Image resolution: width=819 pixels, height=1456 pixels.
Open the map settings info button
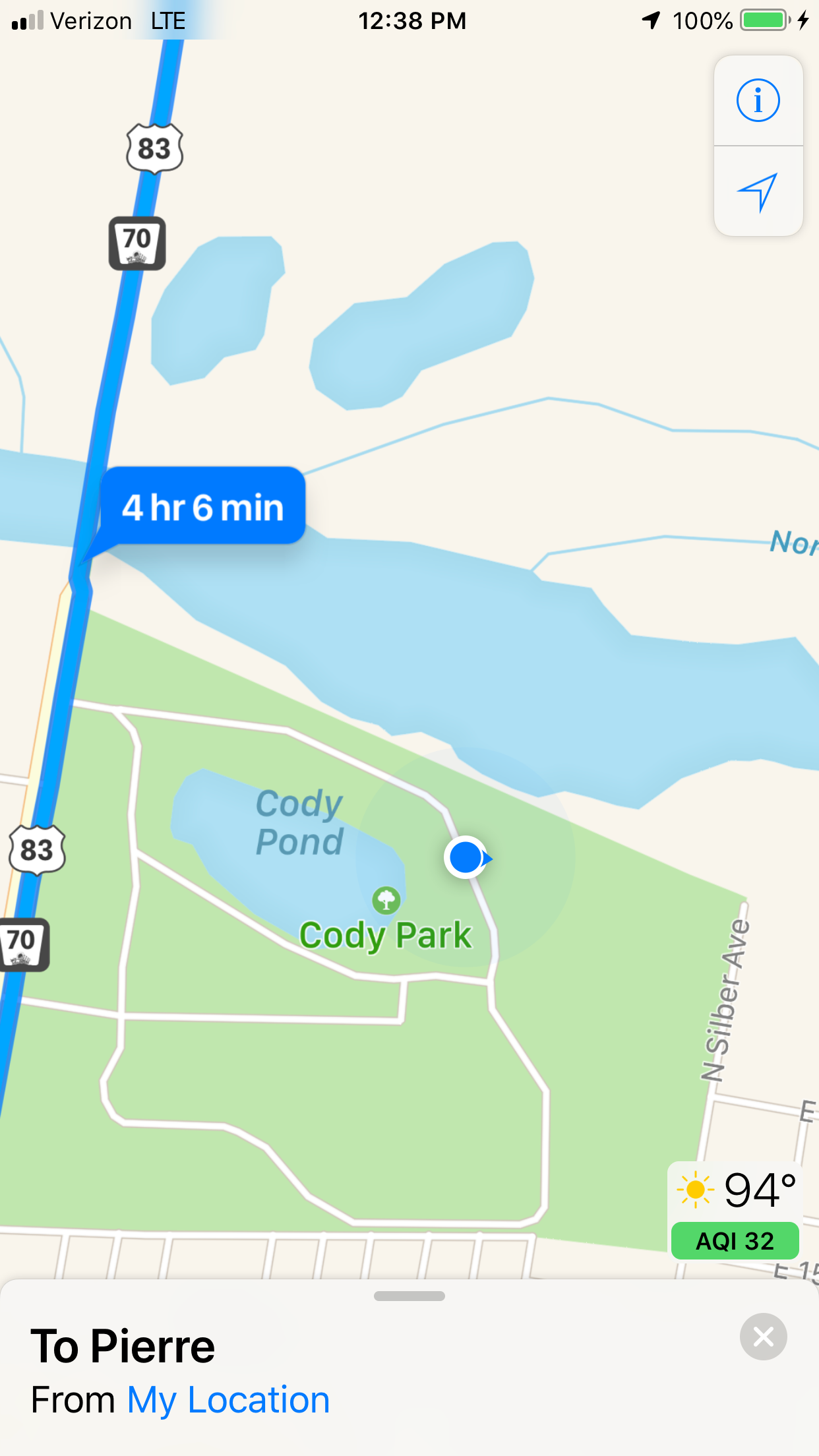click(758, 101)
